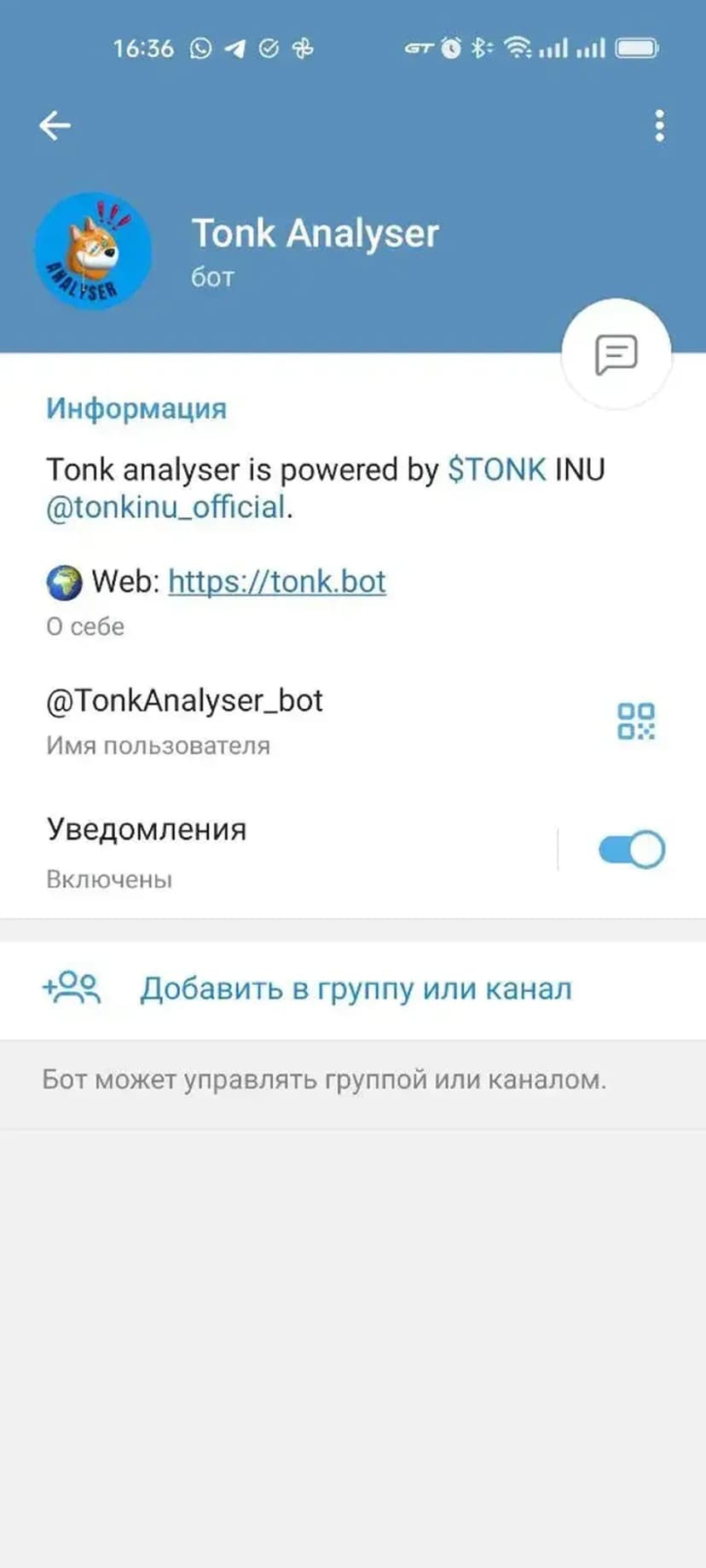Turn off the notifications switch

click(x=631, y=850)
